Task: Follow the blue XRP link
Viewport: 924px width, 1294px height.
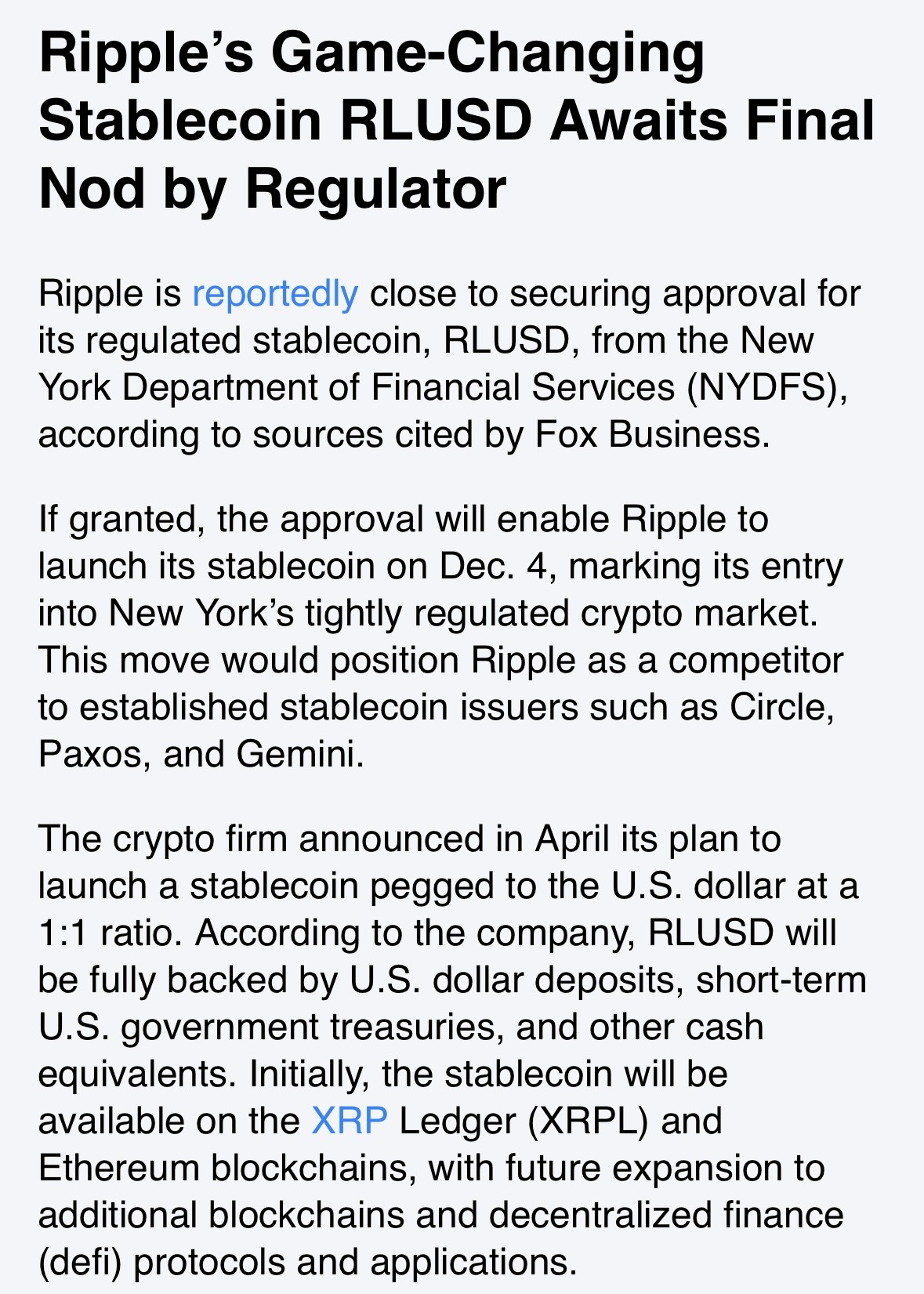Action: [349, 1121]
